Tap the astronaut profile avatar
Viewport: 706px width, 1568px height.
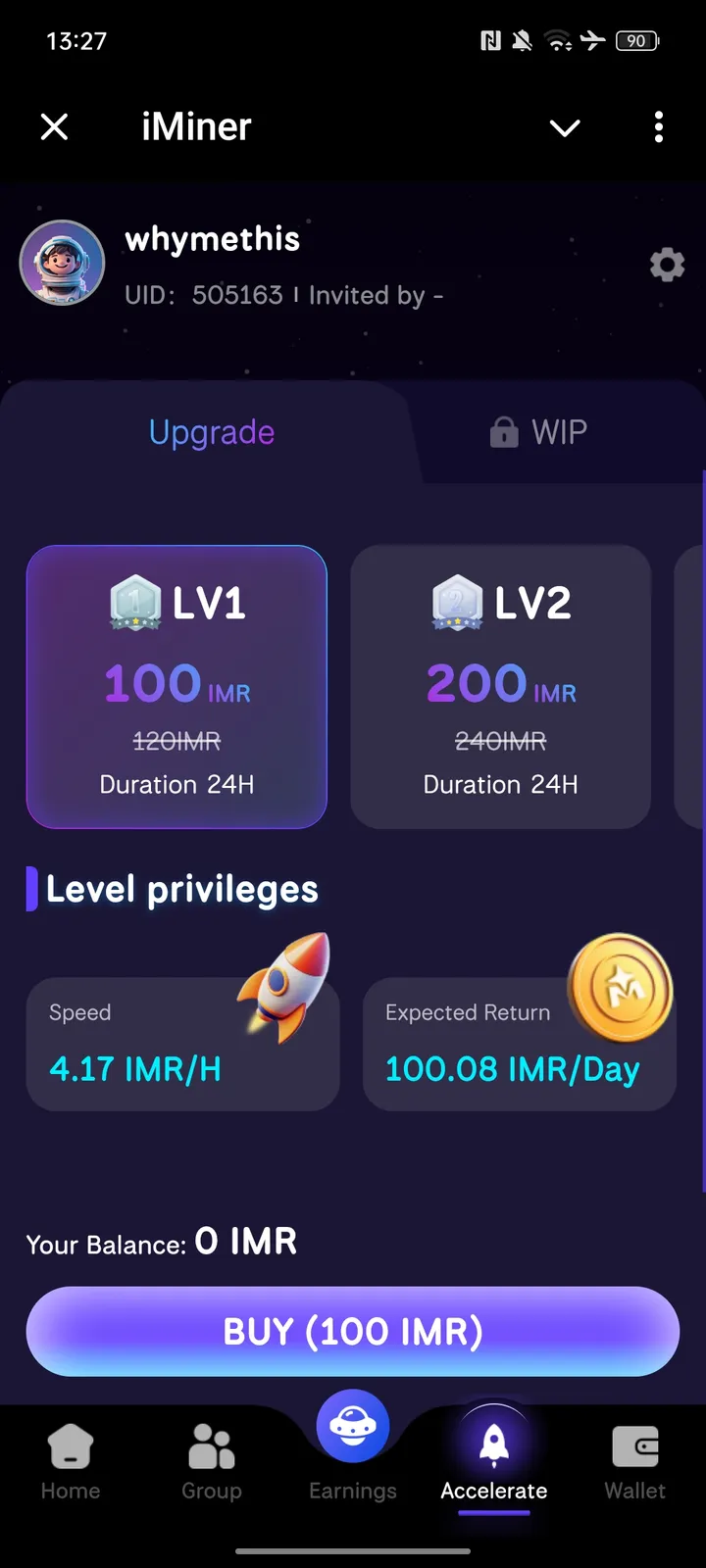click(63, 263)
